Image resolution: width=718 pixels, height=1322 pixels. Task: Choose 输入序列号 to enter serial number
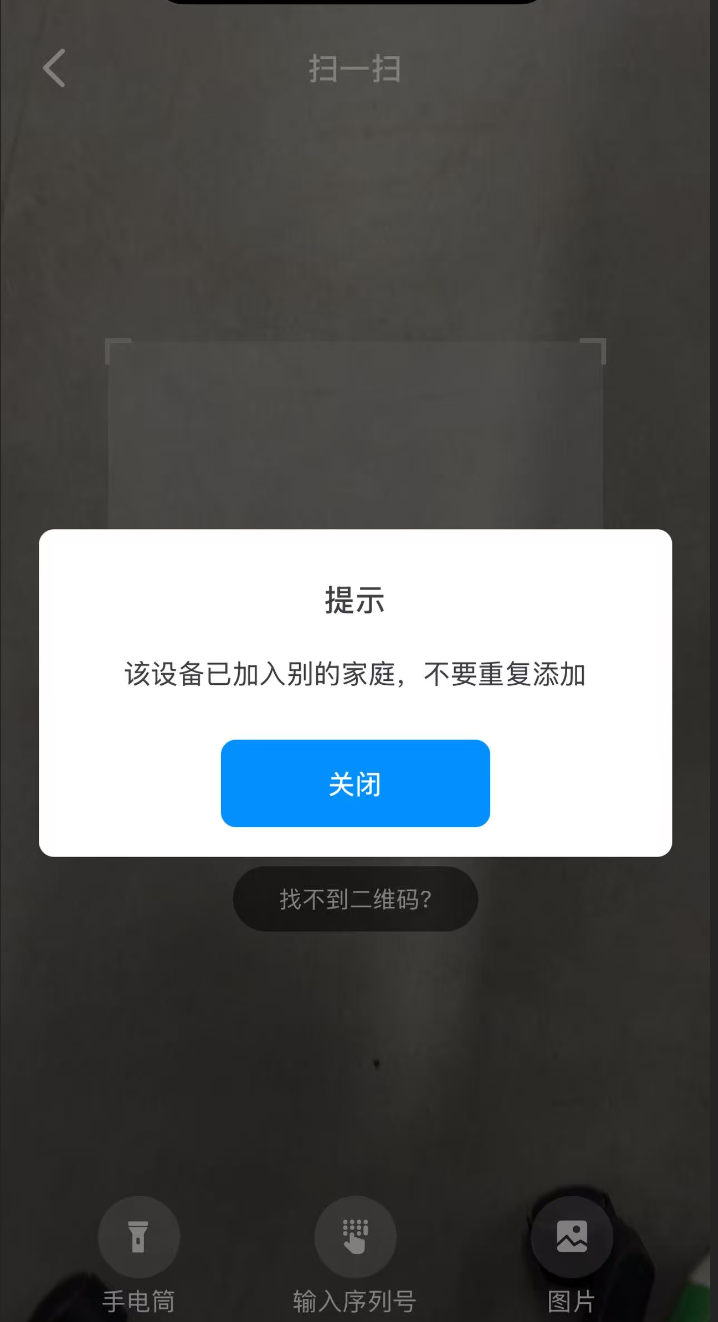point(355,1237)
